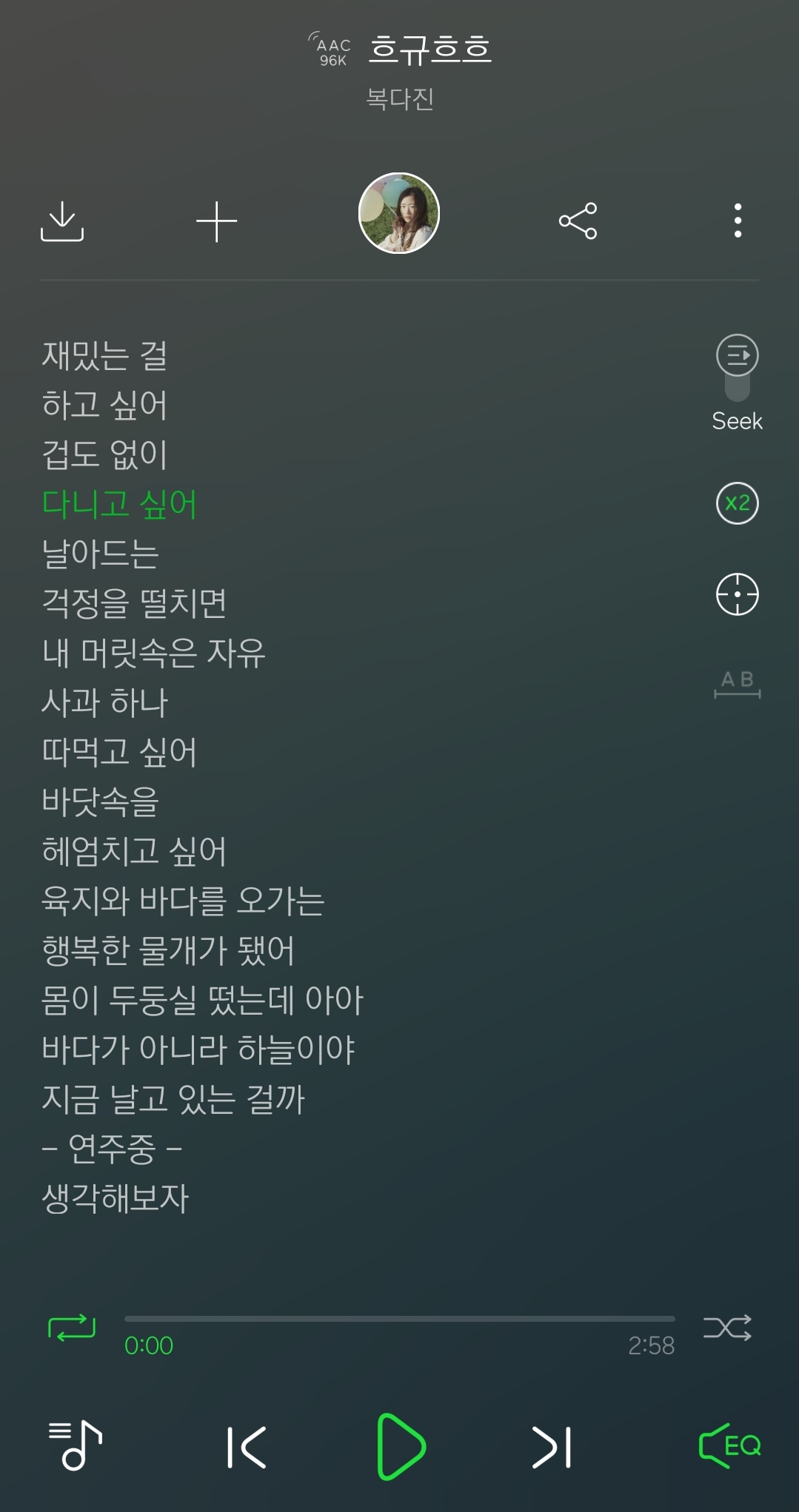Toggle shuffle playback
The height and width of the screenshot is (1512, 799).
727,1327
